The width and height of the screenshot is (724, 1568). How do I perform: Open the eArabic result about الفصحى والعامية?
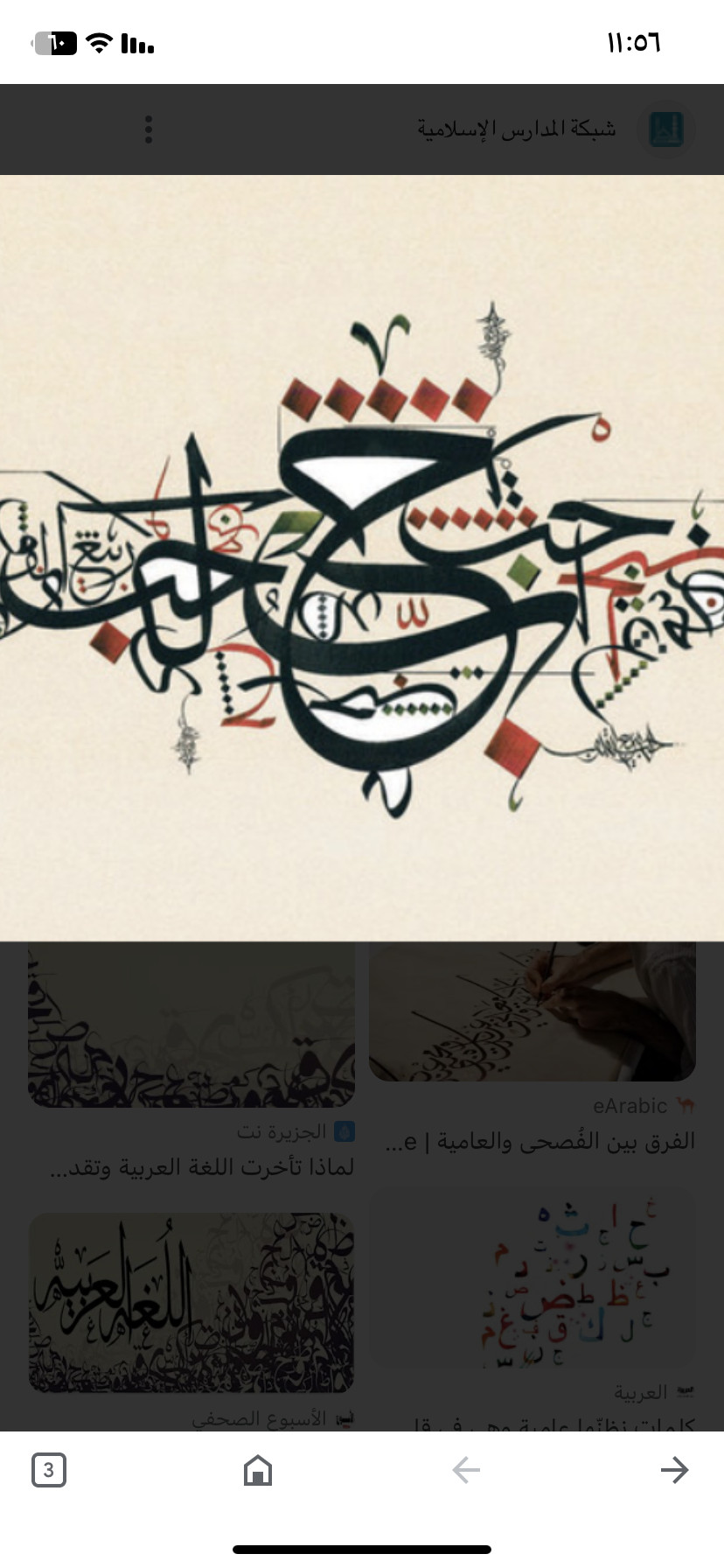point(539,1141)
